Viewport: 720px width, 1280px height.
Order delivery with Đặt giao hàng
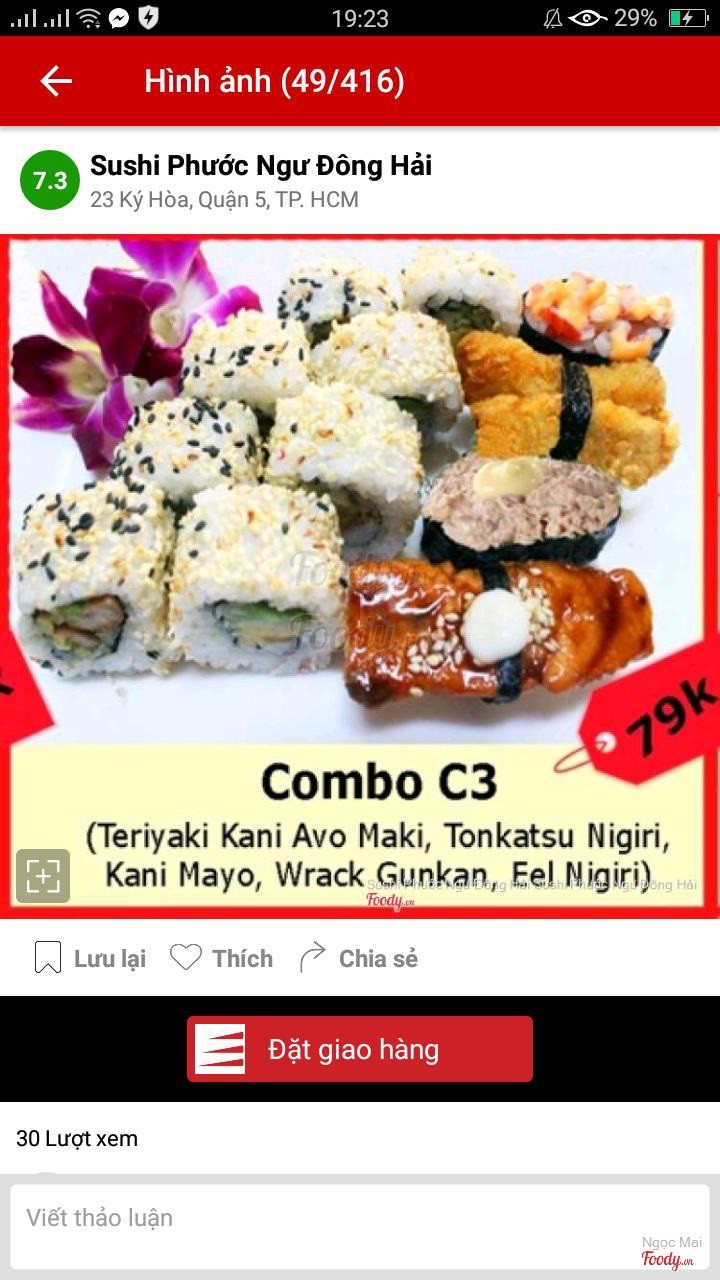click(x=360, y=1049)
